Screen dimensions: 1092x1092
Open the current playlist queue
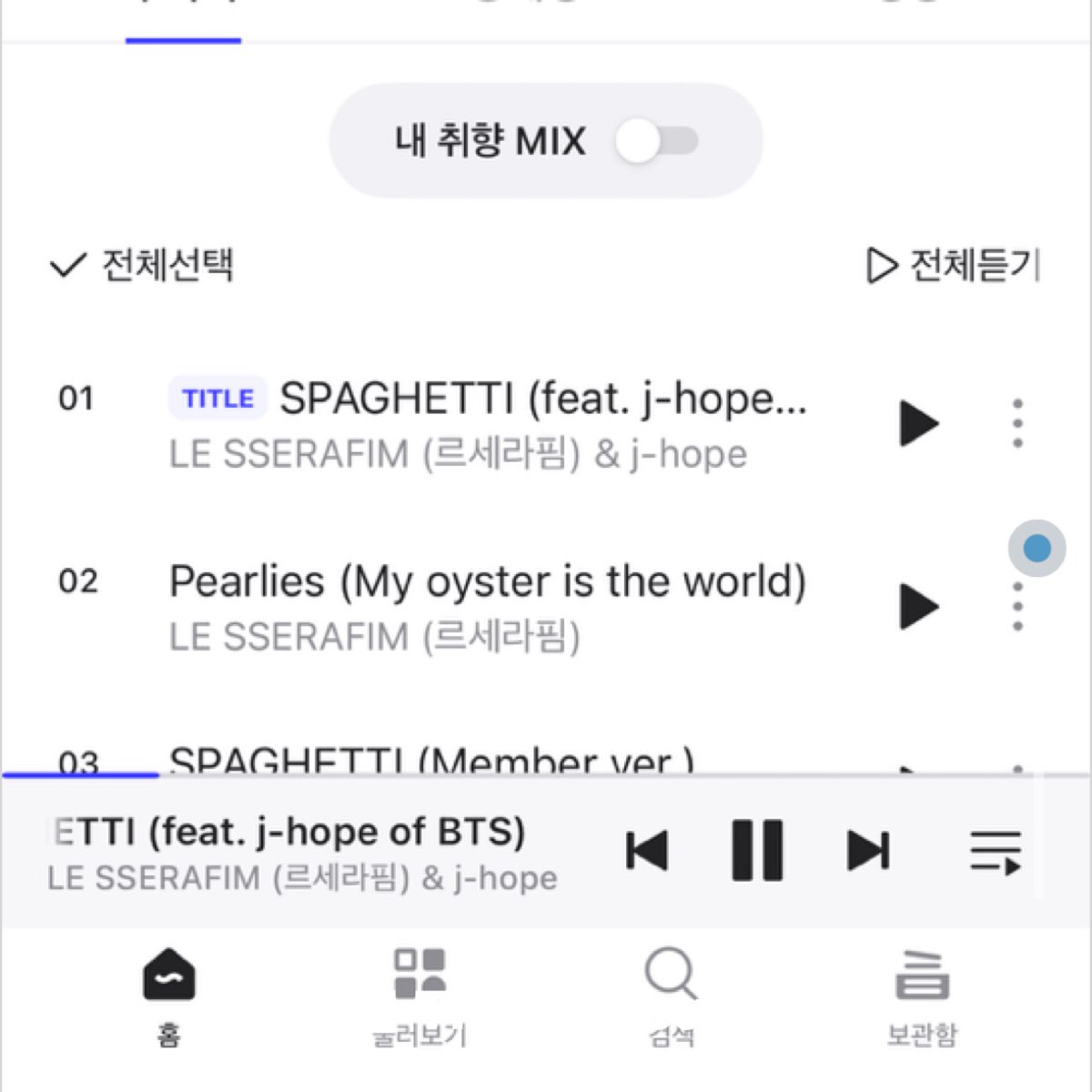[995, 852]
